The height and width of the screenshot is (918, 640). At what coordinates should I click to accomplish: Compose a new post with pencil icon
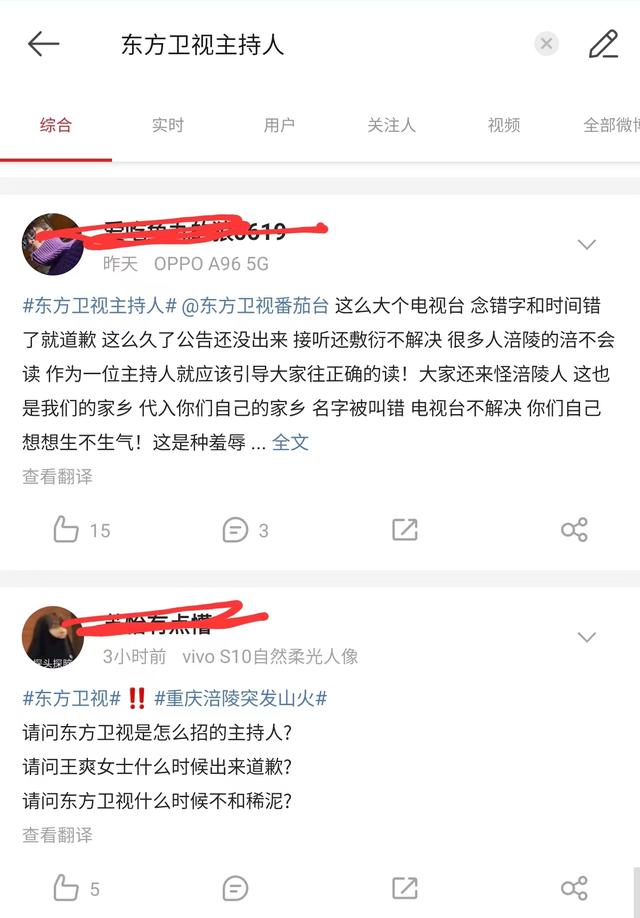(603, 44)
